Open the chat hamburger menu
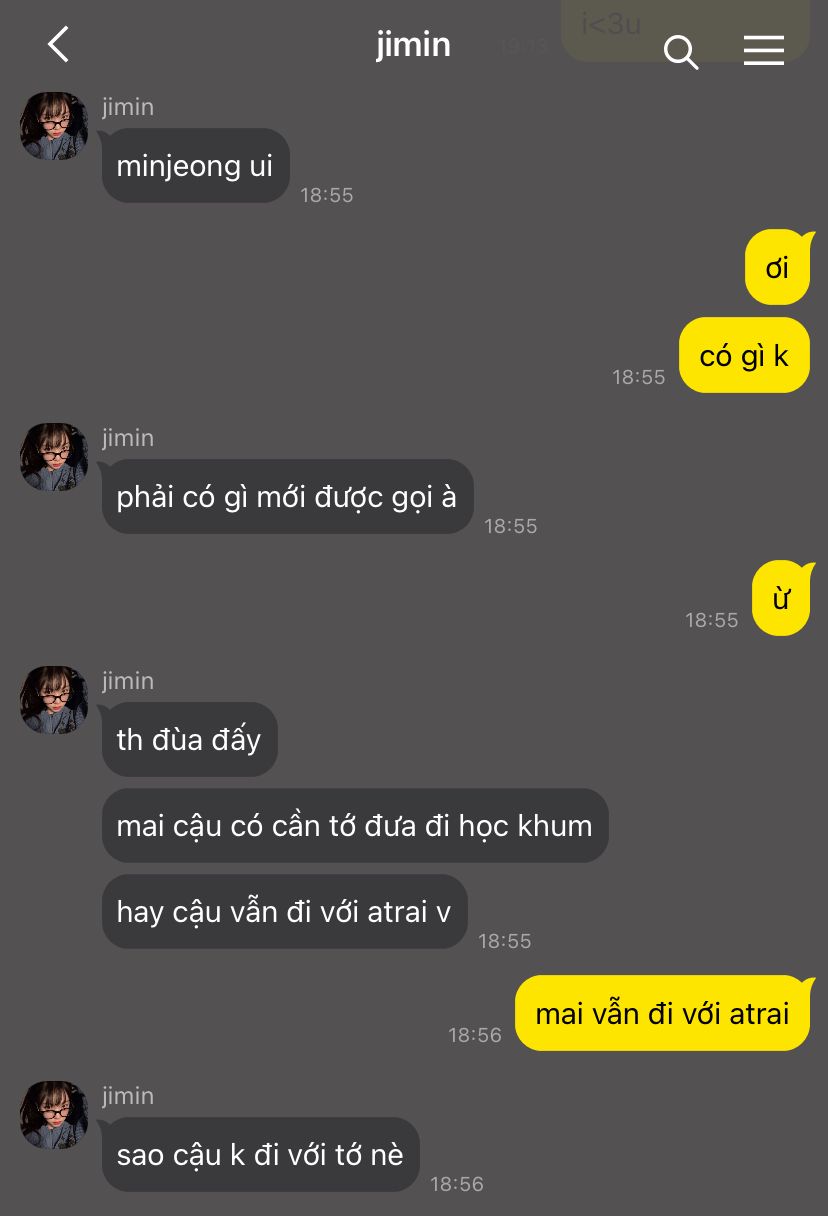The width and height of the screenshot is (828, 1216). pyautogui.click(x=763, y=50)
